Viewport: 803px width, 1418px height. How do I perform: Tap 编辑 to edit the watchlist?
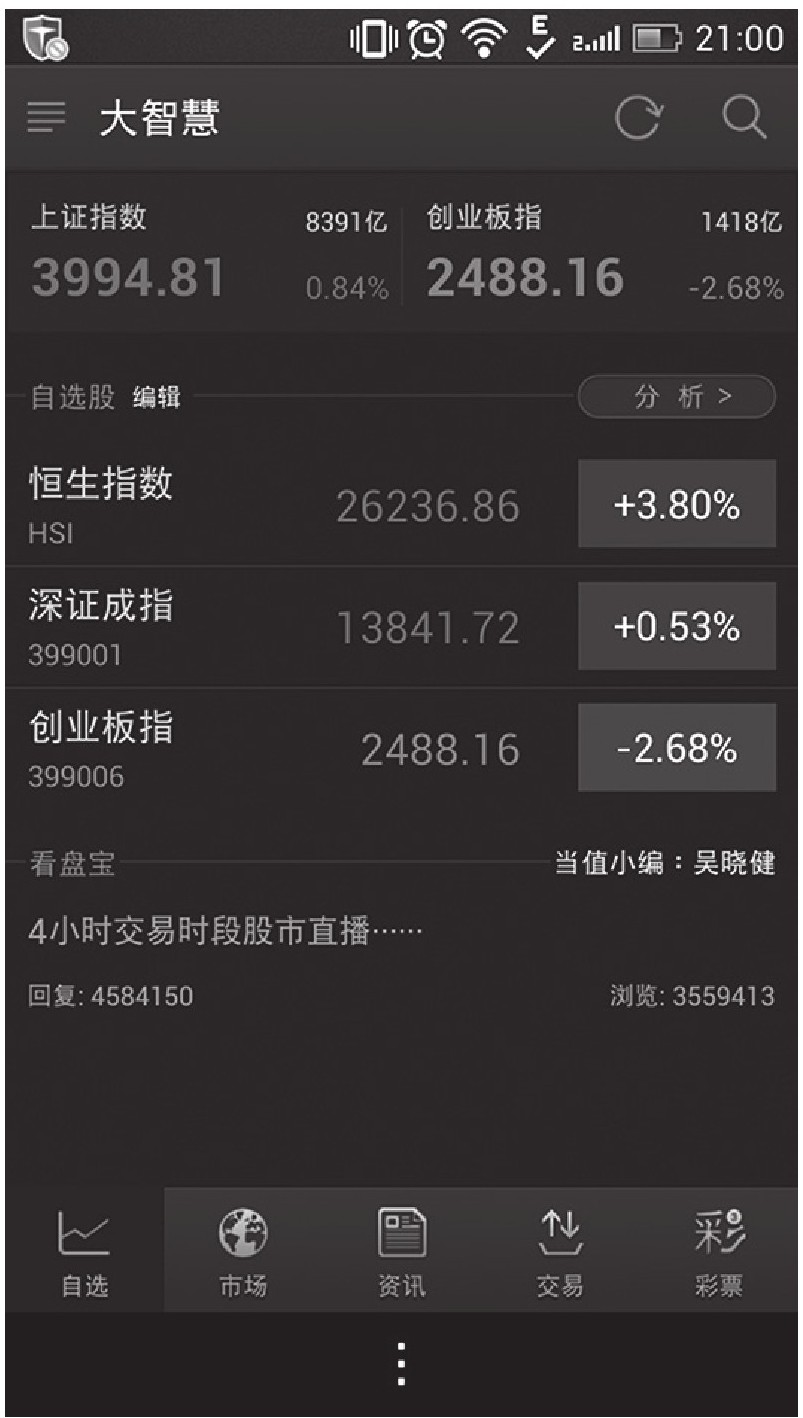157,398
